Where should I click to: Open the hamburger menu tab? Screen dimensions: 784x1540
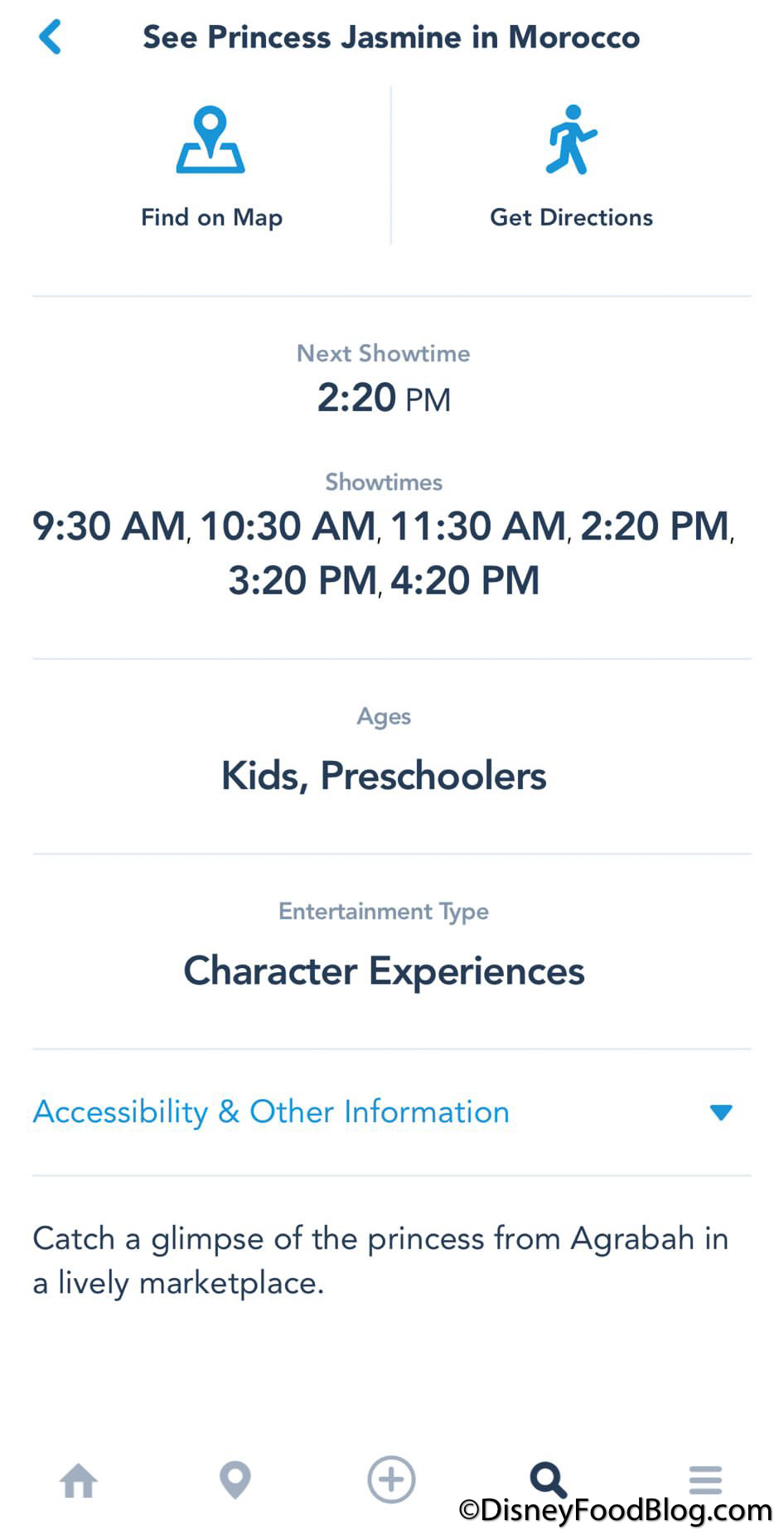pyautogui.click(x=705, y=1479)
